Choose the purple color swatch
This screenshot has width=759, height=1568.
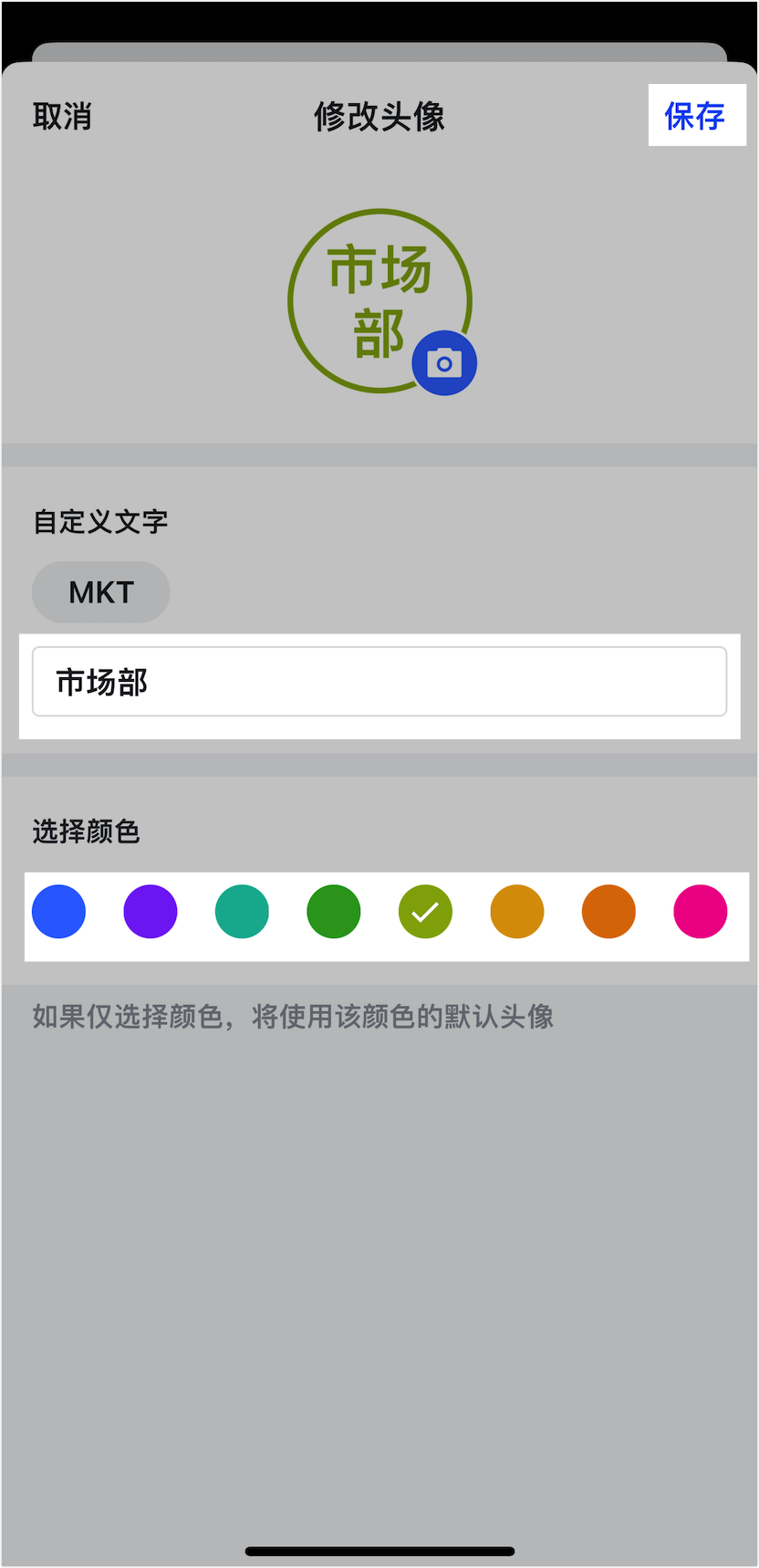(x=151, y=912)
